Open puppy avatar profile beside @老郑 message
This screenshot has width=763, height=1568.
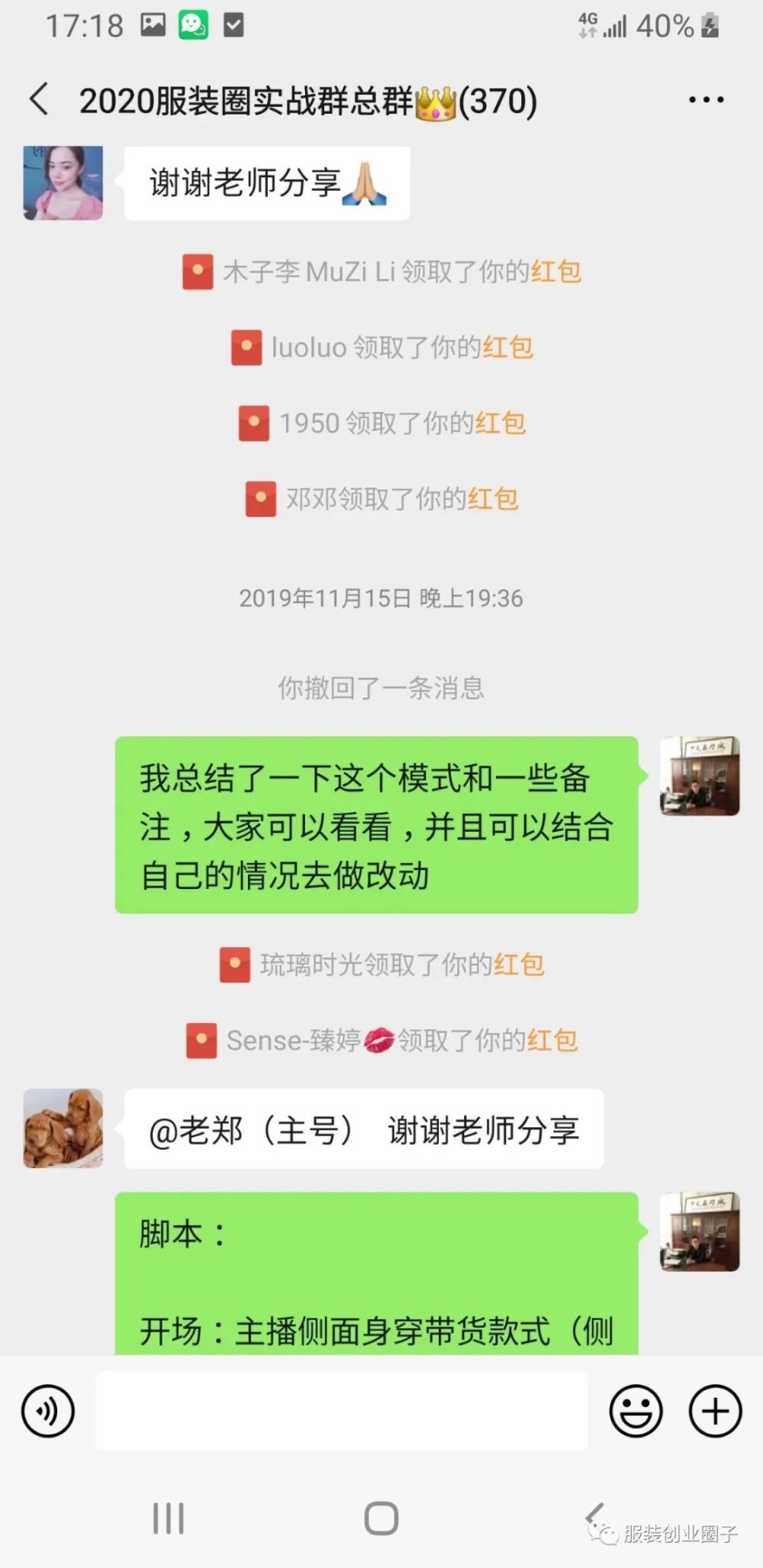tap(63, 1128)
